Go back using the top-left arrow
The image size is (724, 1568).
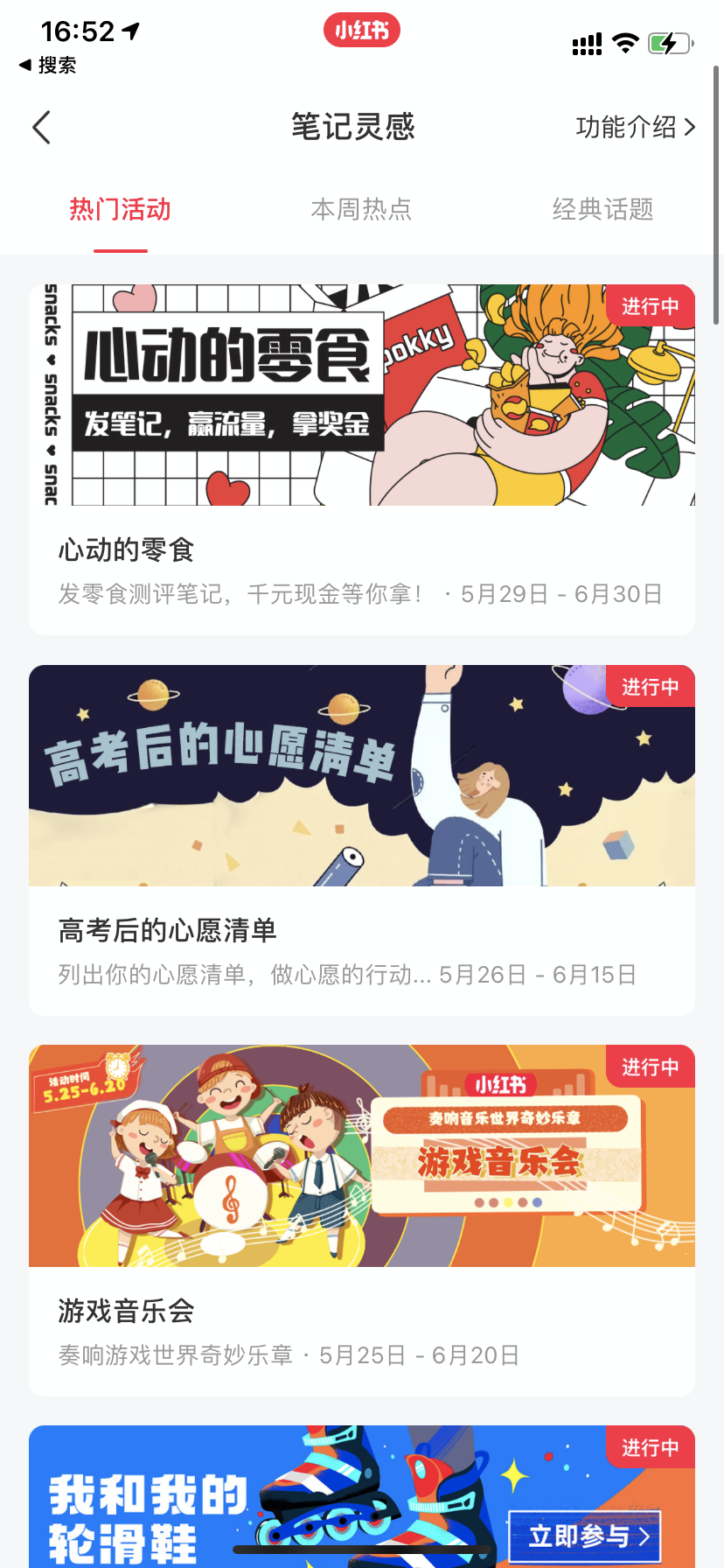41,128
